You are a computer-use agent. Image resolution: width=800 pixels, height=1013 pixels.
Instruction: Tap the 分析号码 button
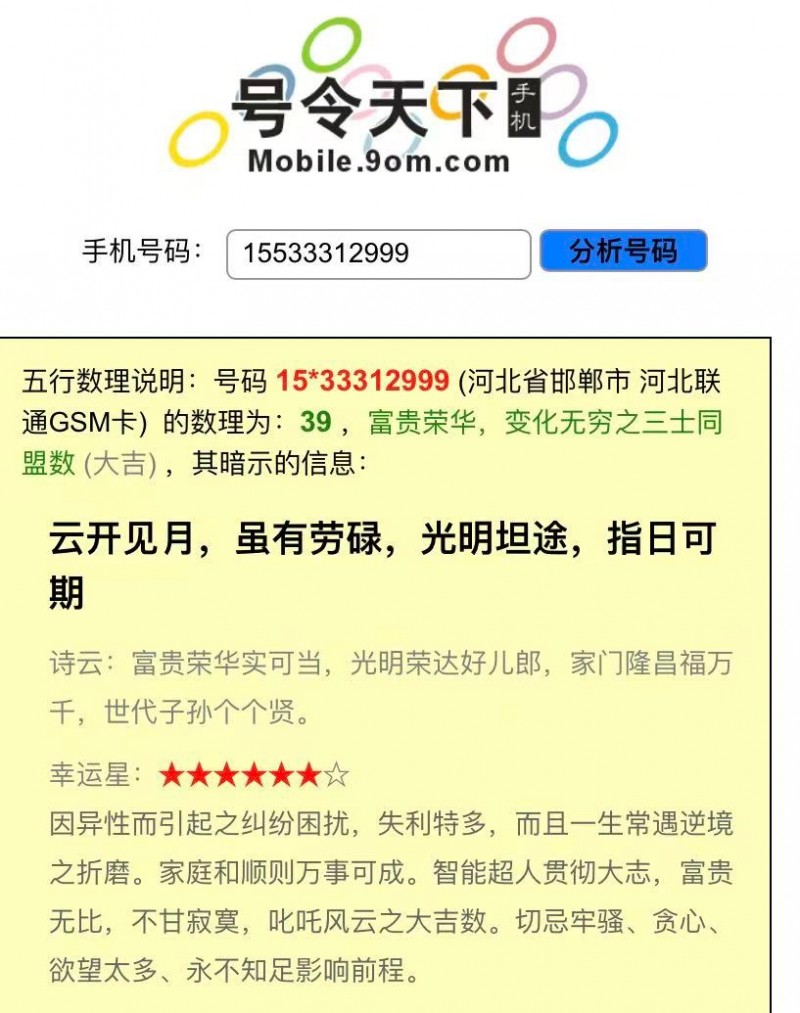point(623,251)
